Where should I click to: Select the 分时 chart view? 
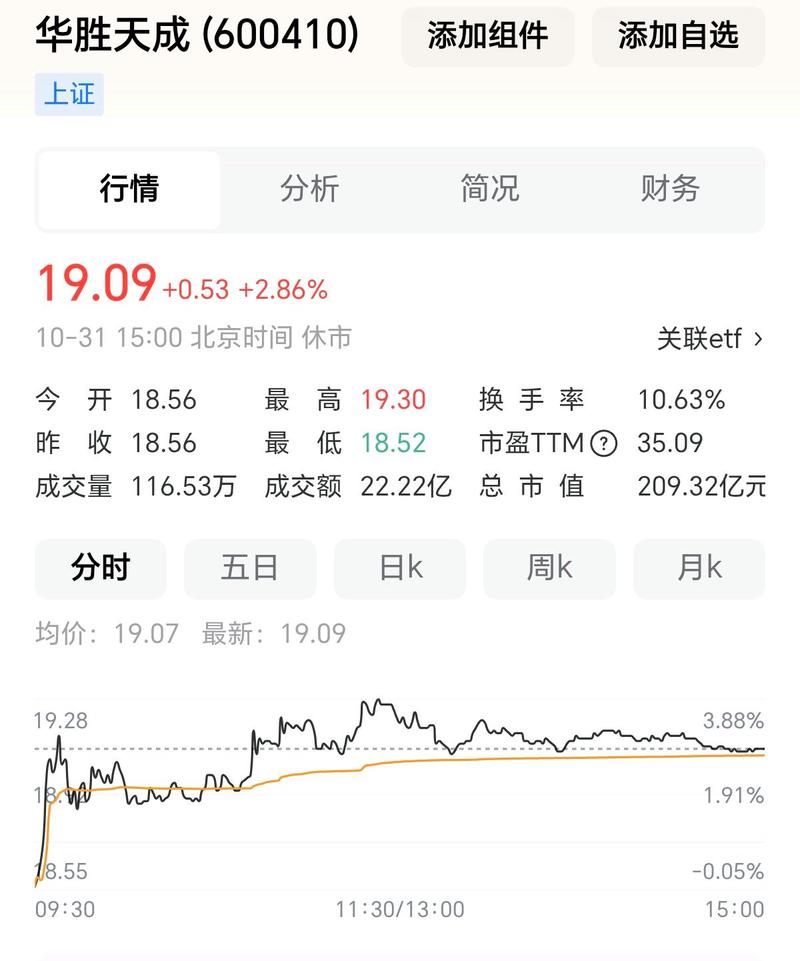click(x=100, y=568)
